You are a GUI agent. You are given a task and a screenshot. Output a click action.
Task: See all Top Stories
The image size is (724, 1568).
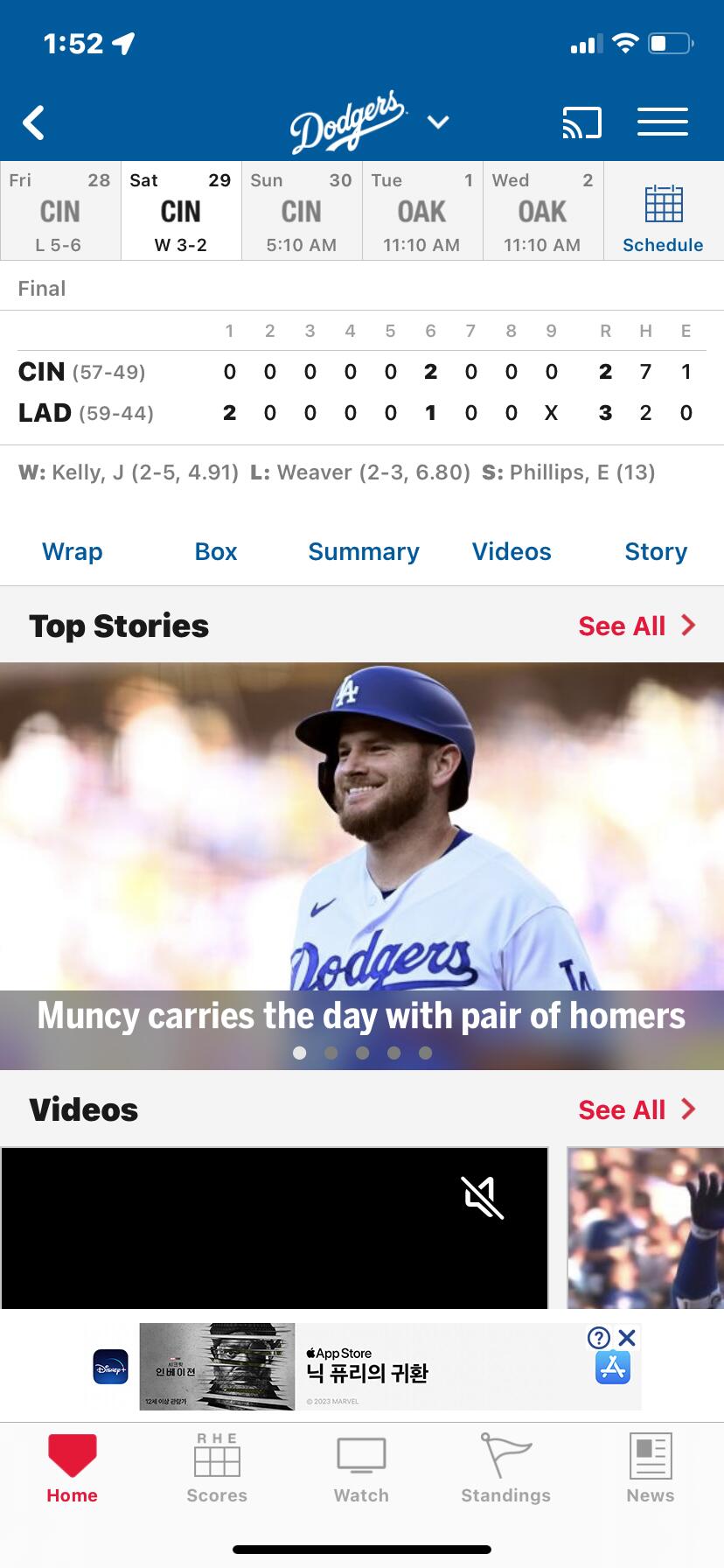[x=637, y=626]
